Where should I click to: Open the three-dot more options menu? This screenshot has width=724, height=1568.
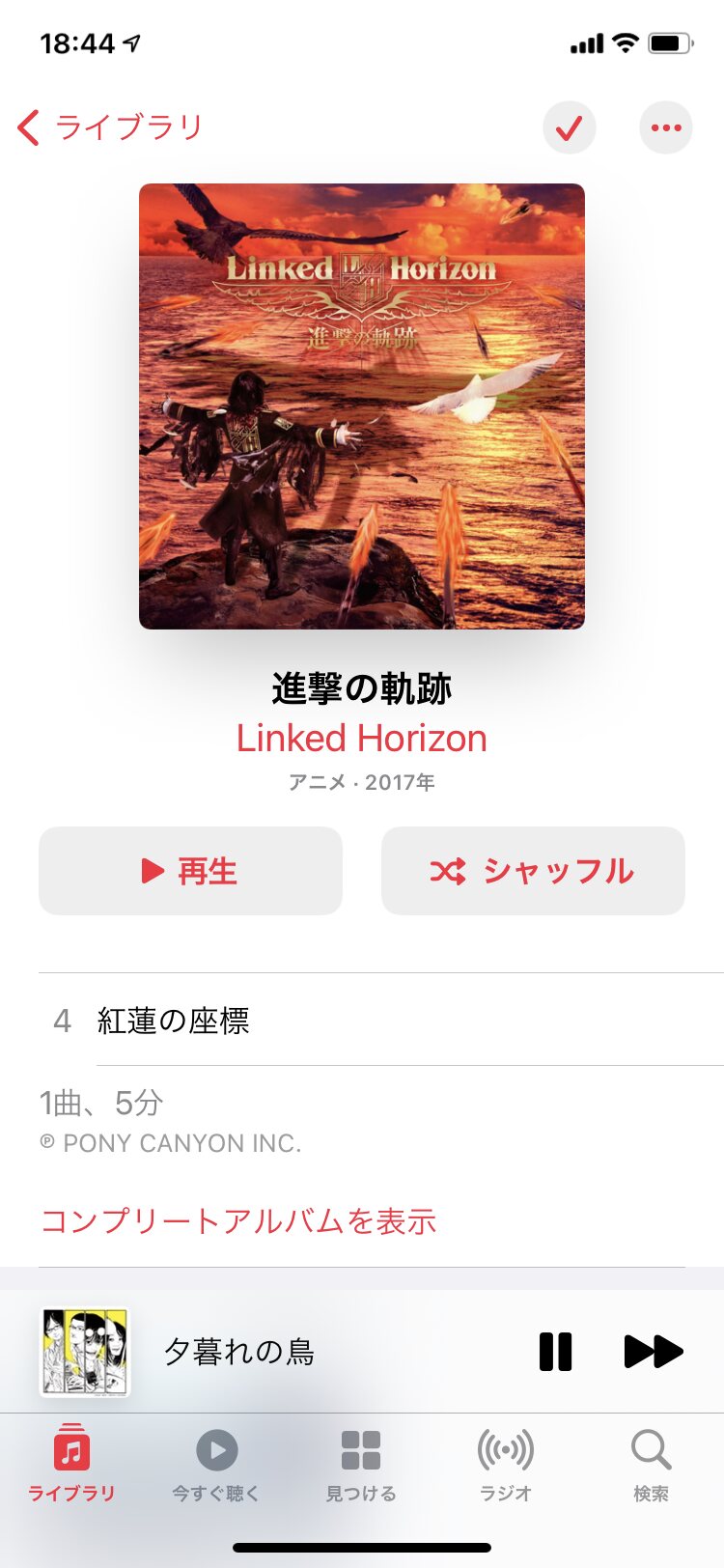pyautogui.click(x=666, y=127)
